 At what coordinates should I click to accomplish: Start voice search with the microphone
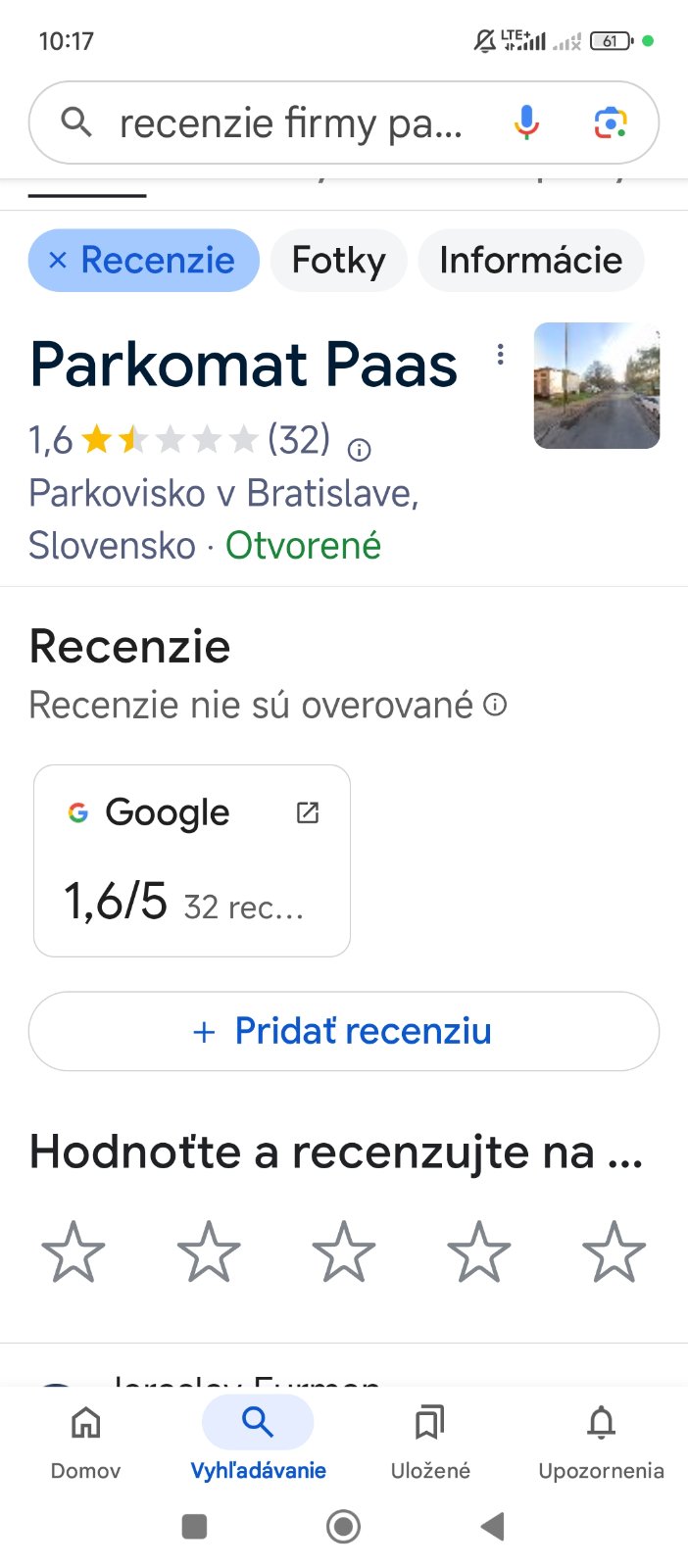(526, 122)
